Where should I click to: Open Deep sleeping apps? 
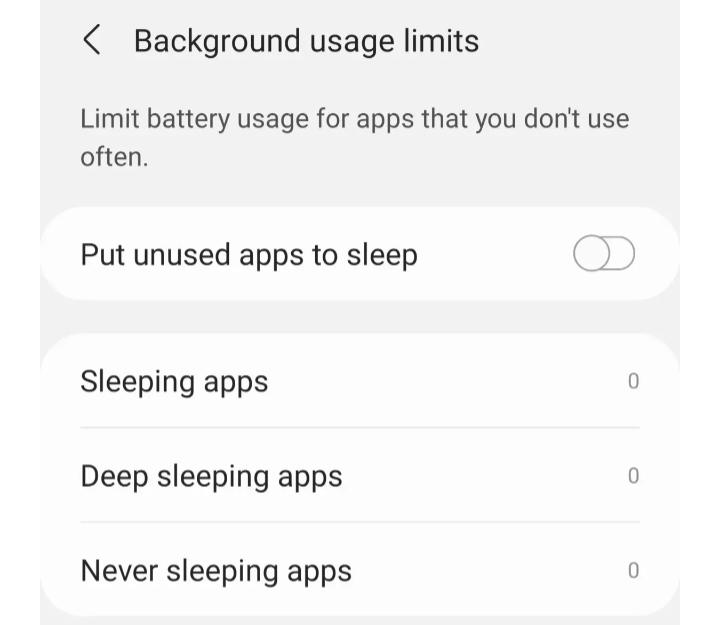[x=358, y=476]
